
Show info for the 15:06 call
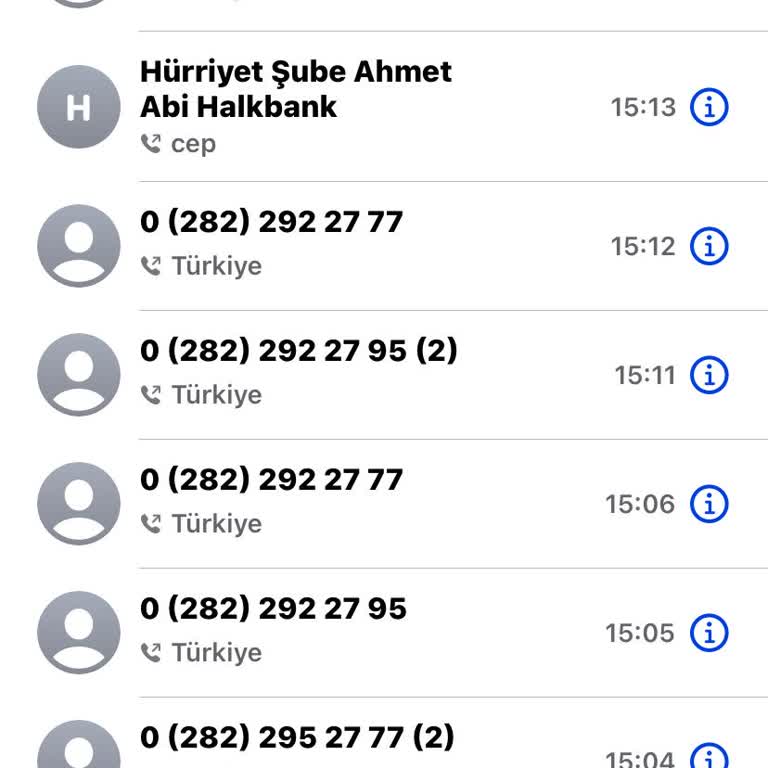tap(710, 504)
